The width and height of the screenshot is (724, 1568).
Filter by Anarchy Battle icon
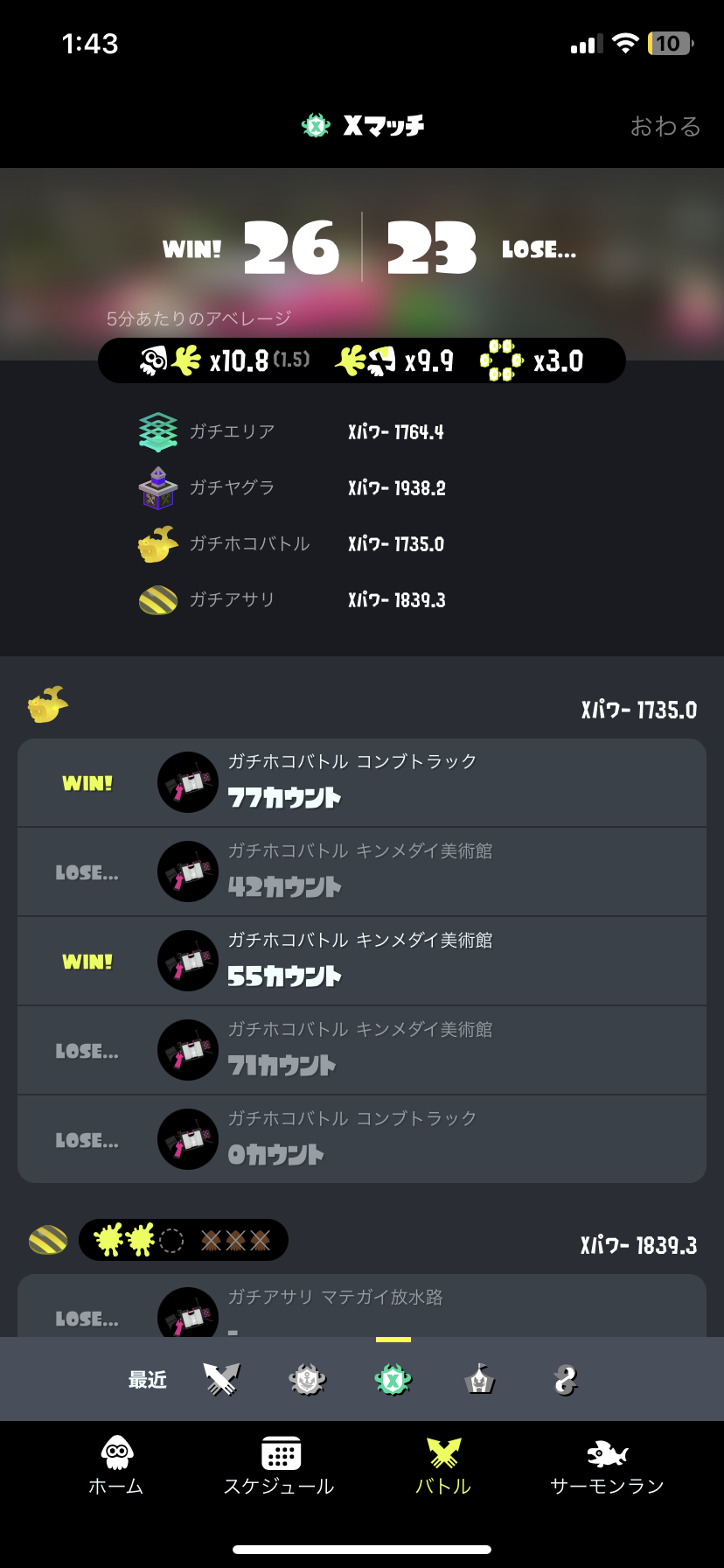tap(307, 1380)
